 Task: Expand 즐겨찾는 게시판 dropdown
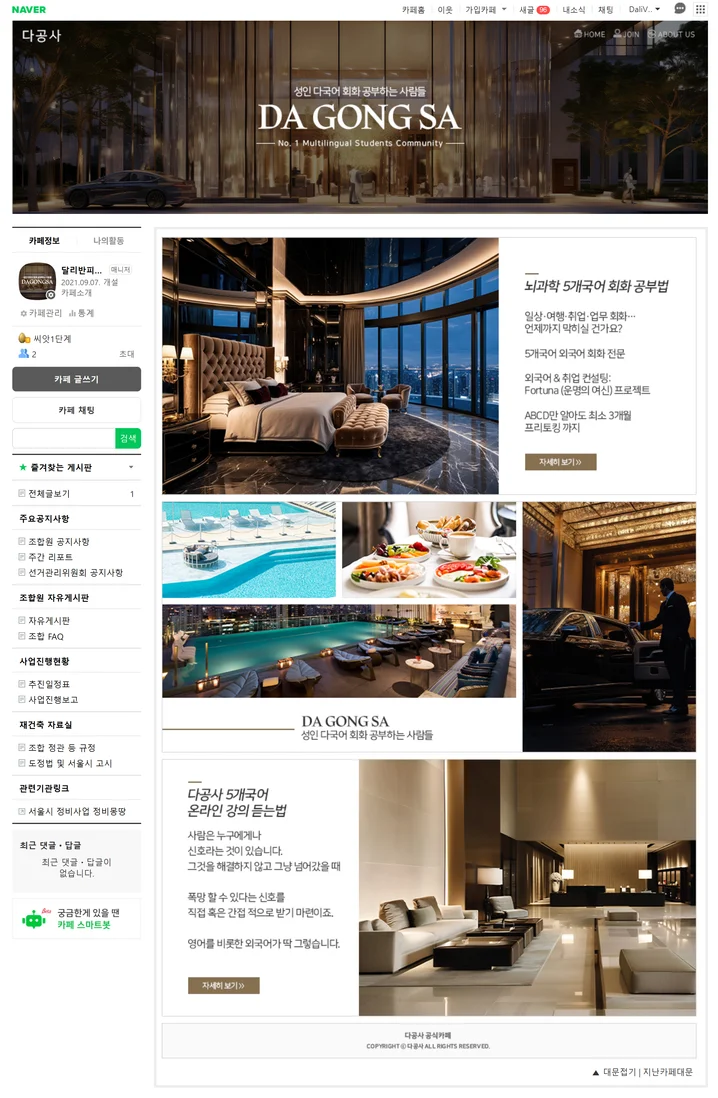pos(130,467)
